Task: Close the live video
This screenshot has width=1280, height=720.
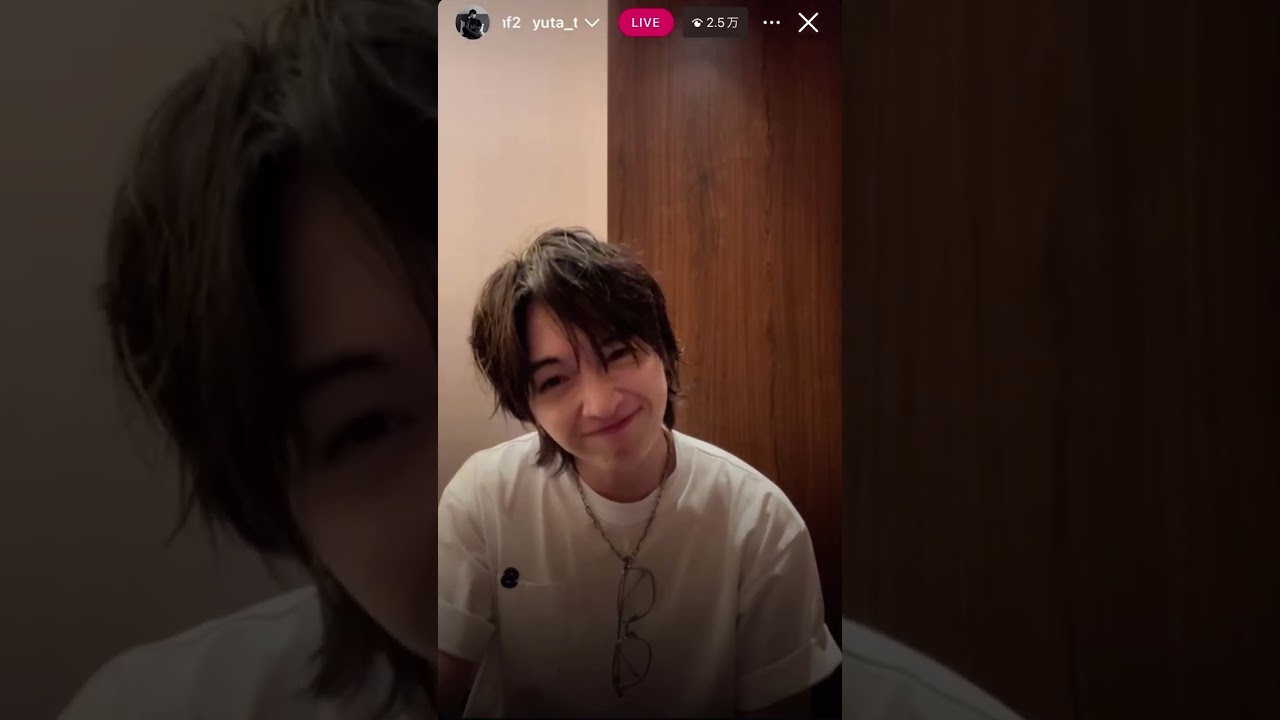Action: (808, 22)
